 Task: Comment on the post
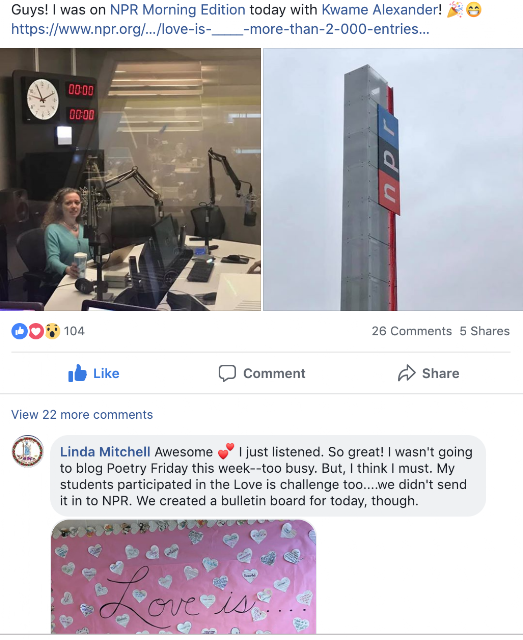pyautogui.click(x=262, y=373)
